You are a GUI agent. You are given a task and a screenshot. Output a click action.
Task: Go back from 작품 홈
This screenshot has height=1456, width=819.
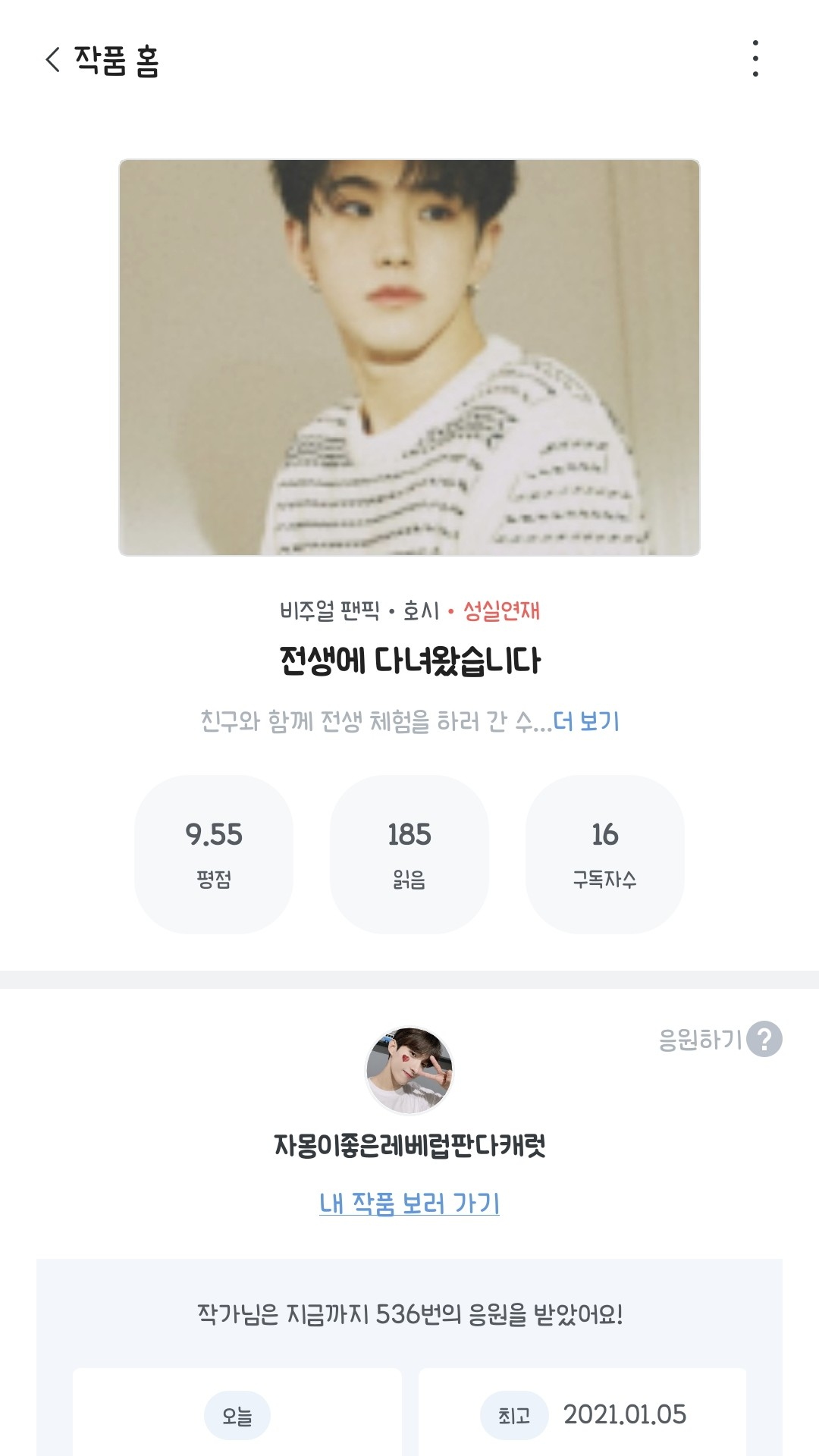(x=53, y=60)
